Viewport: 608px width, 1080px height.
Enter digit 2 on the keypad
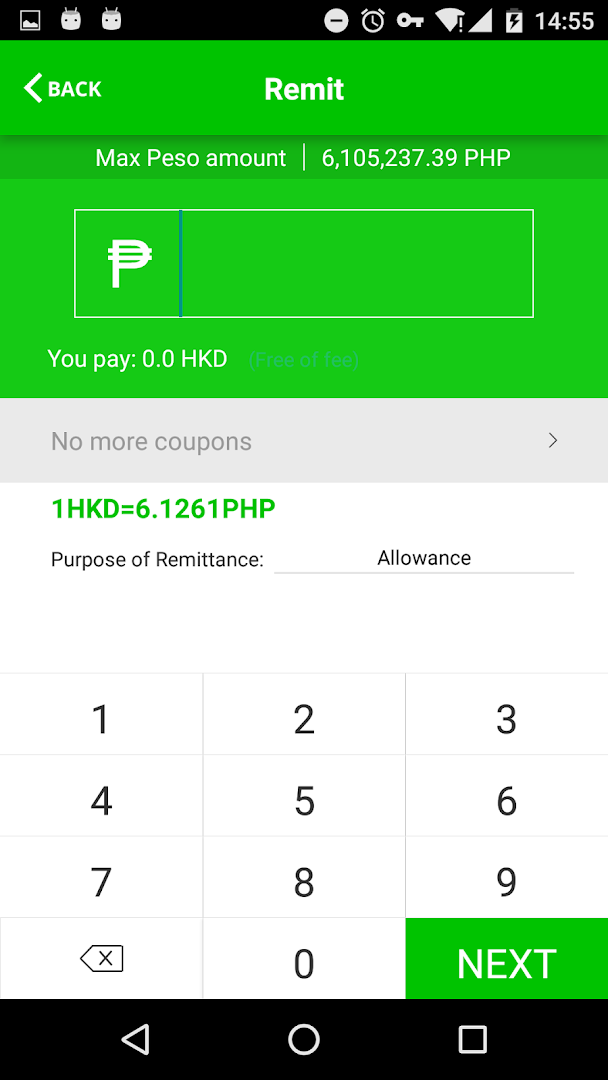click(304, 718)
